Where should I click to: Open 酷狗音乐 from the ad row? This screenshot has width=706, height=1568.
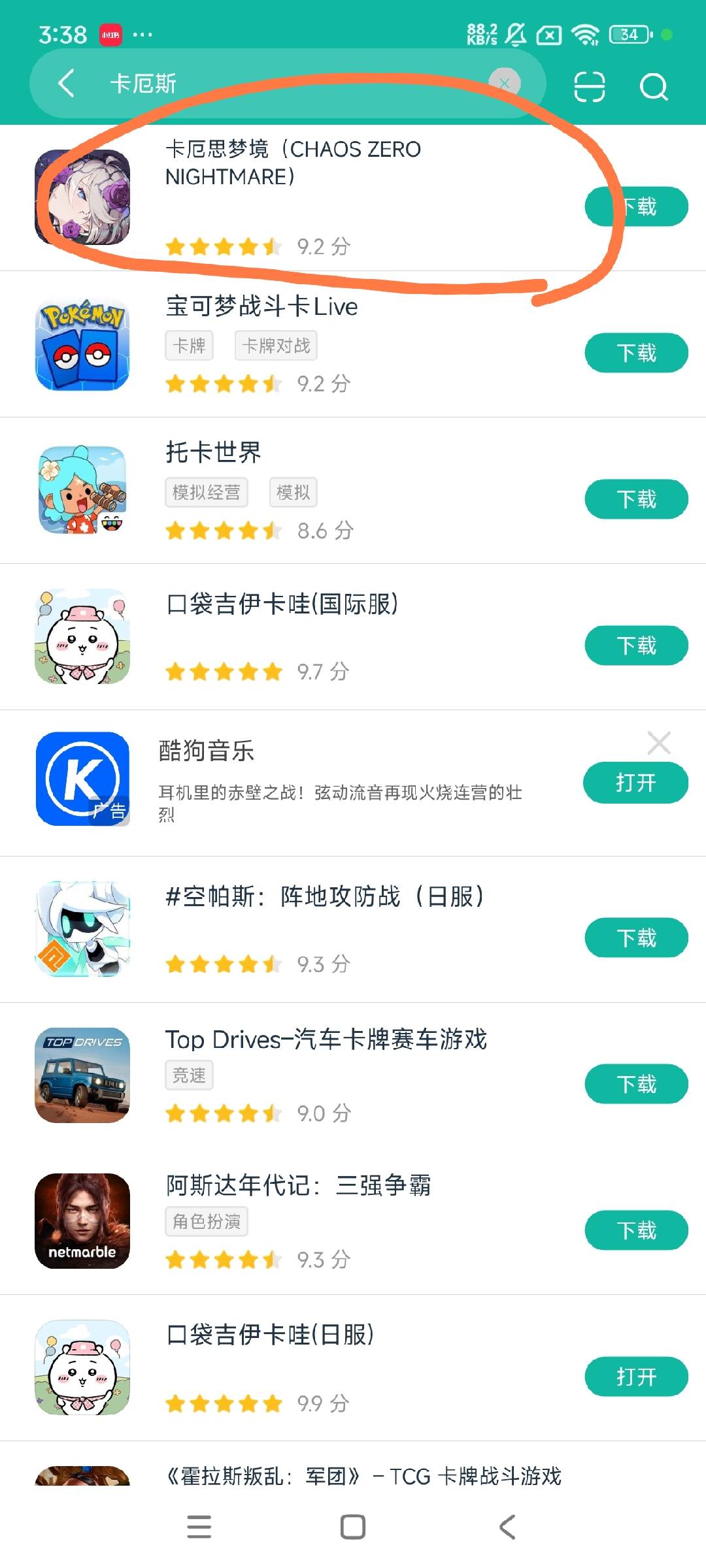click(x=635, y=783)
